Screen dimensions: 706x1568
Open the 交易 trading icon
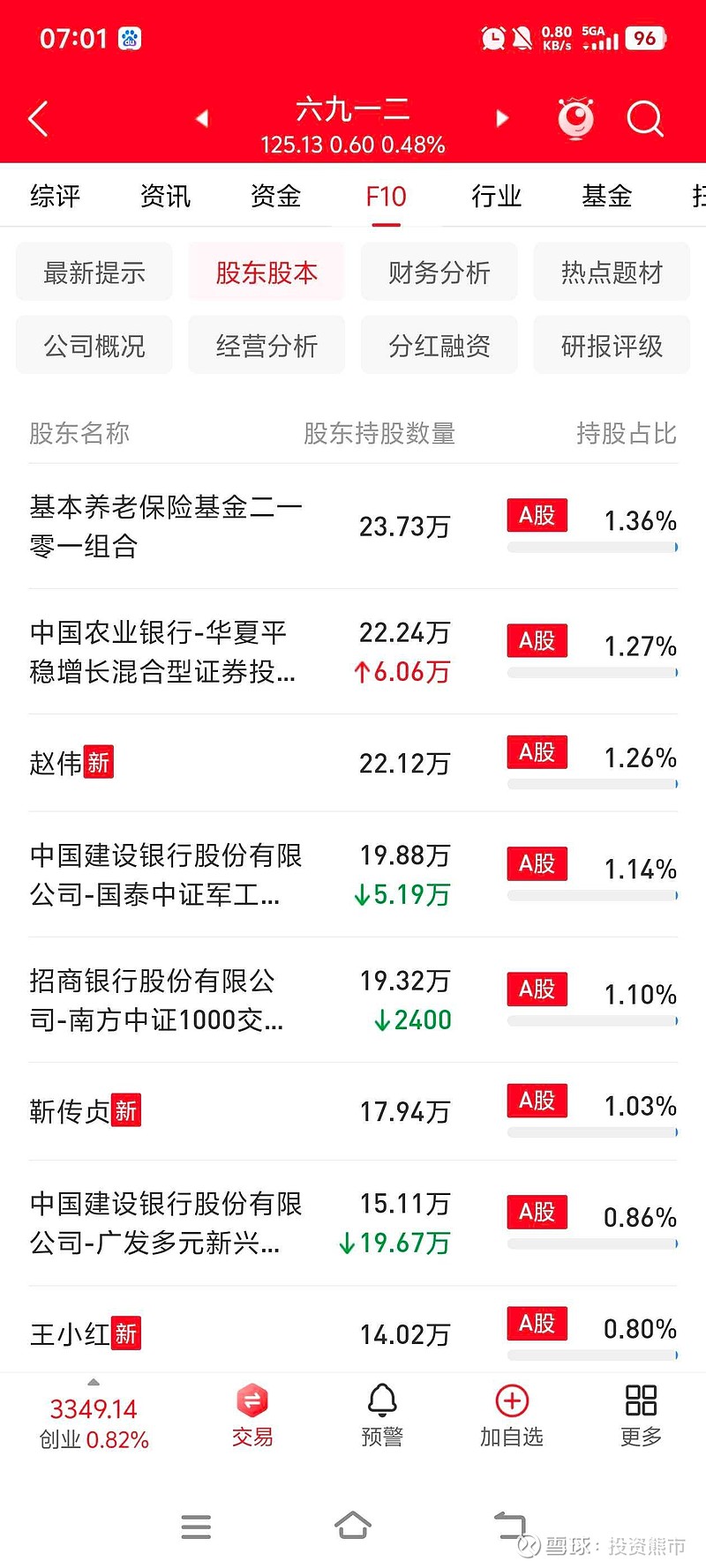pos(252,1415)
